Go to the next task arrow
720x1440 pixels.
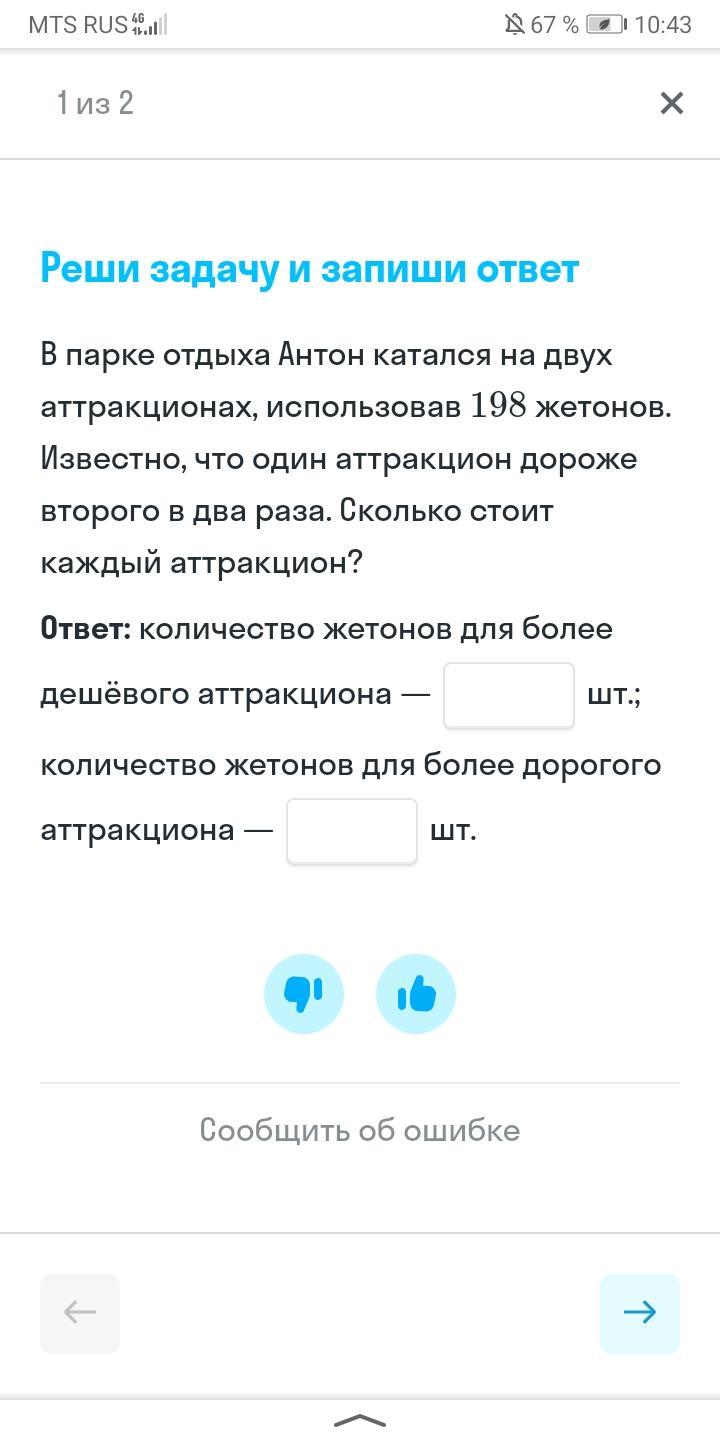coord(639,1313)
